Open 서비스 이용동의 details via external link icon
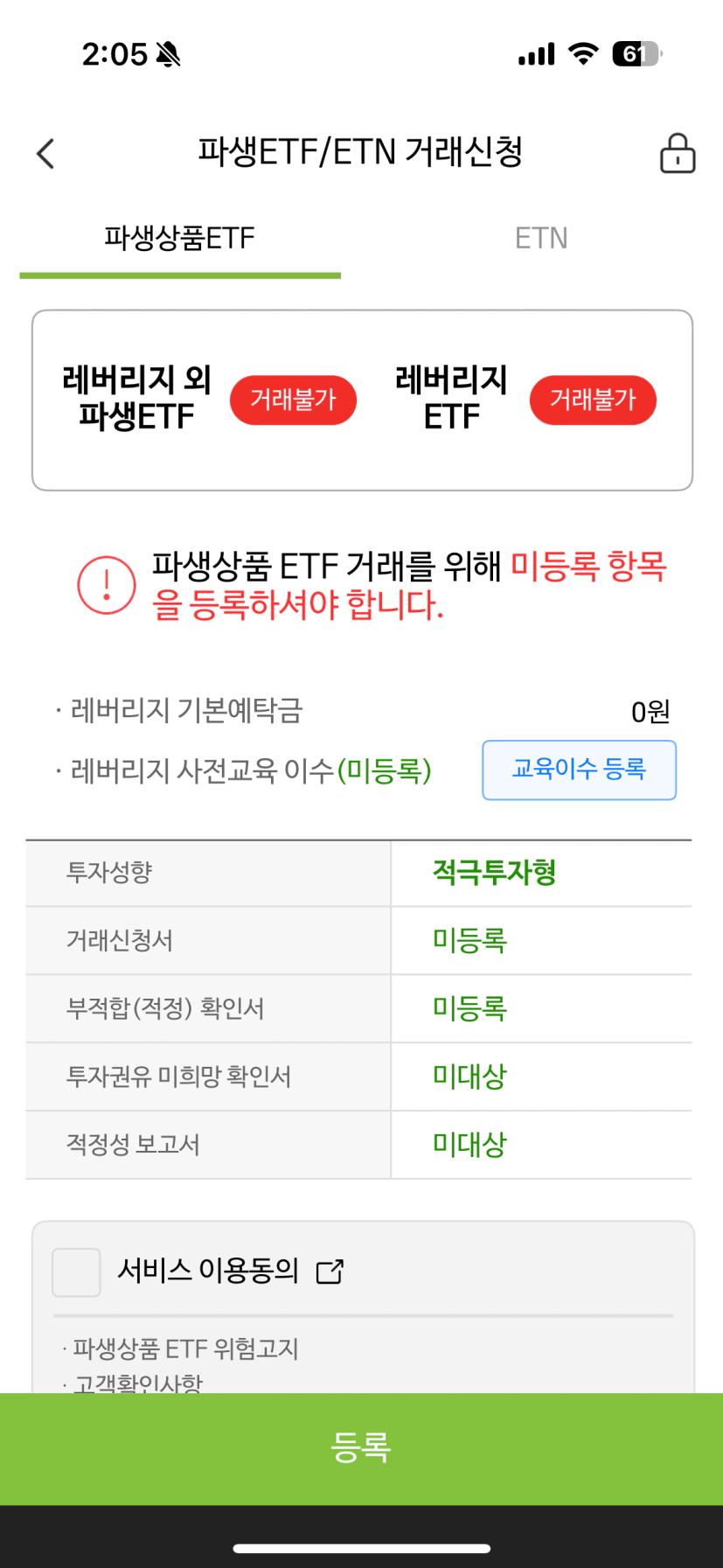 point(330,1272)
